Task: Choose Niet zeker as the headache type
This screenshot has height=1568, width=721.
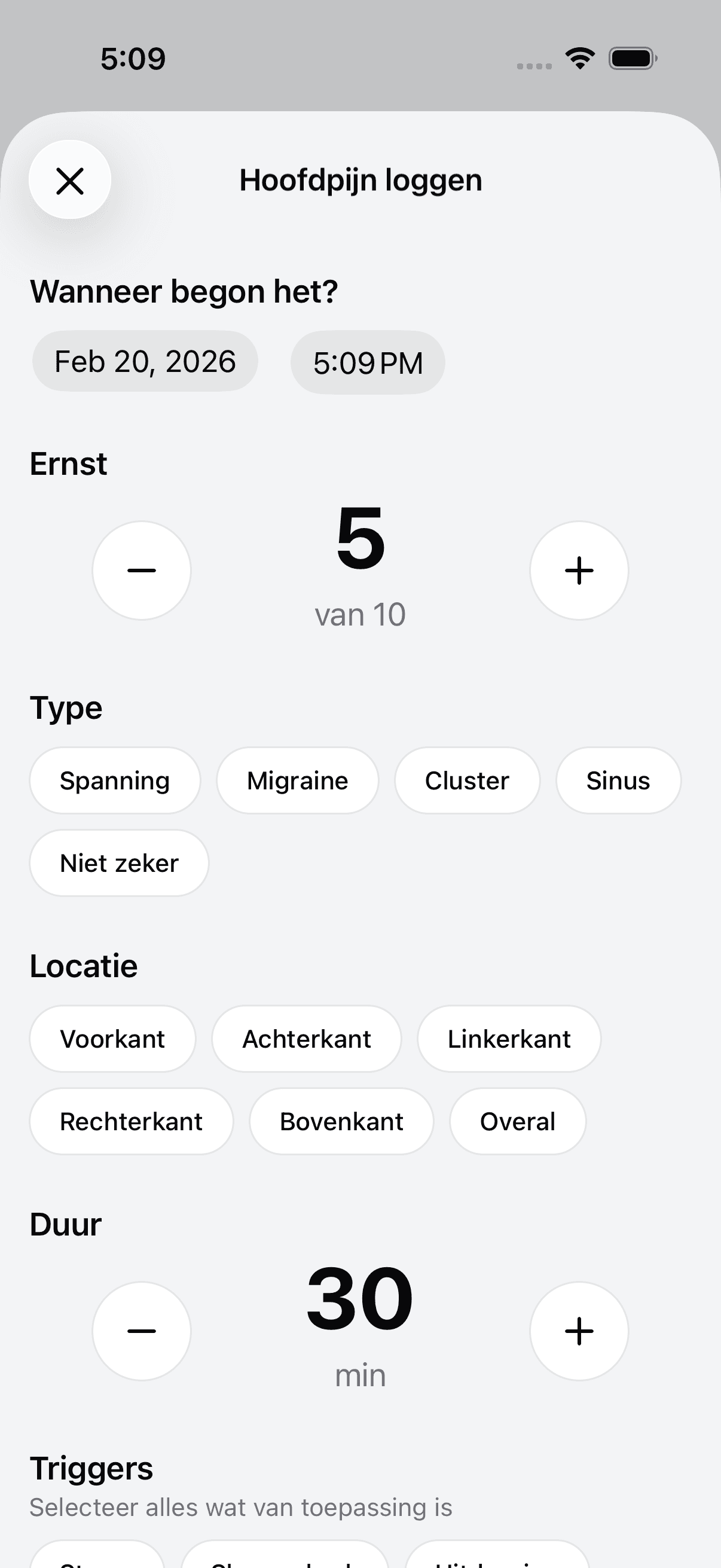Action: coord(118,862)
